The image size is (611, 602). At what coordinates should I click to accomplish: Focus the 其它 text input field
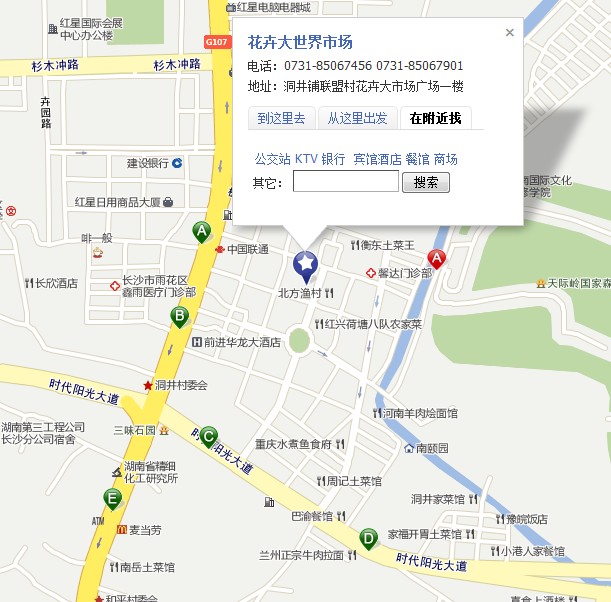coord(345,182)
